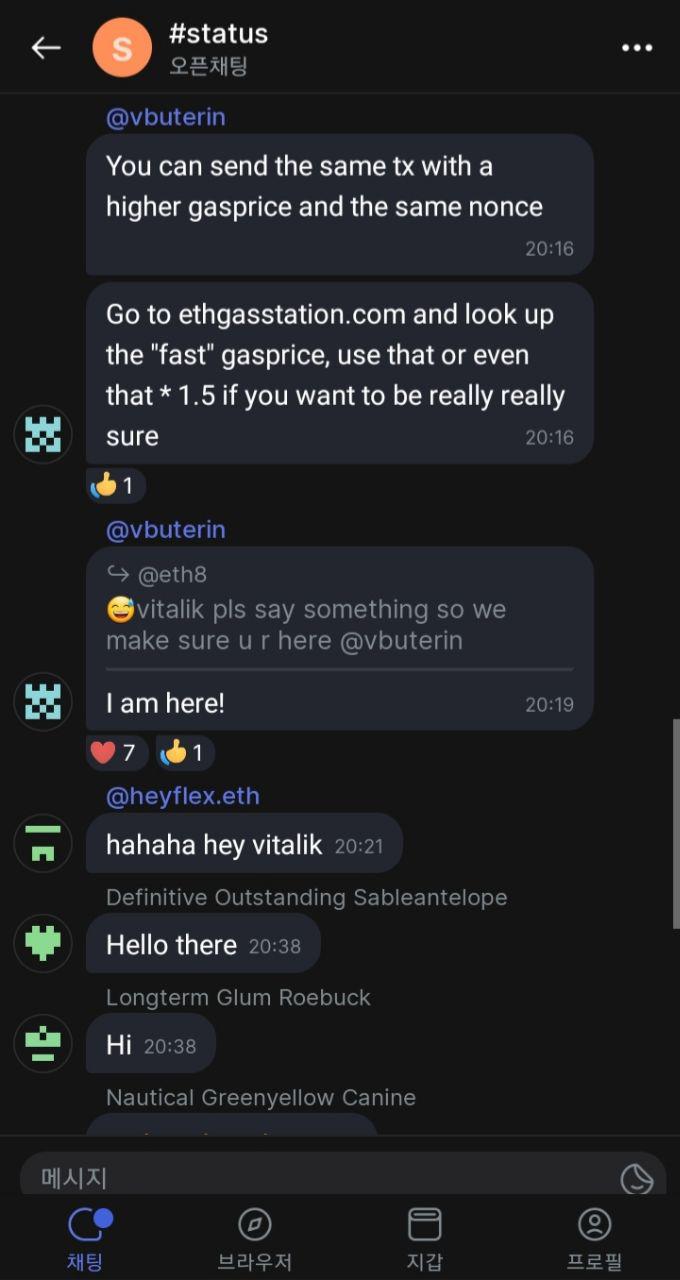Tap heart reaction under "I am here!"
680x1280 pixels.
pos(115,752)
